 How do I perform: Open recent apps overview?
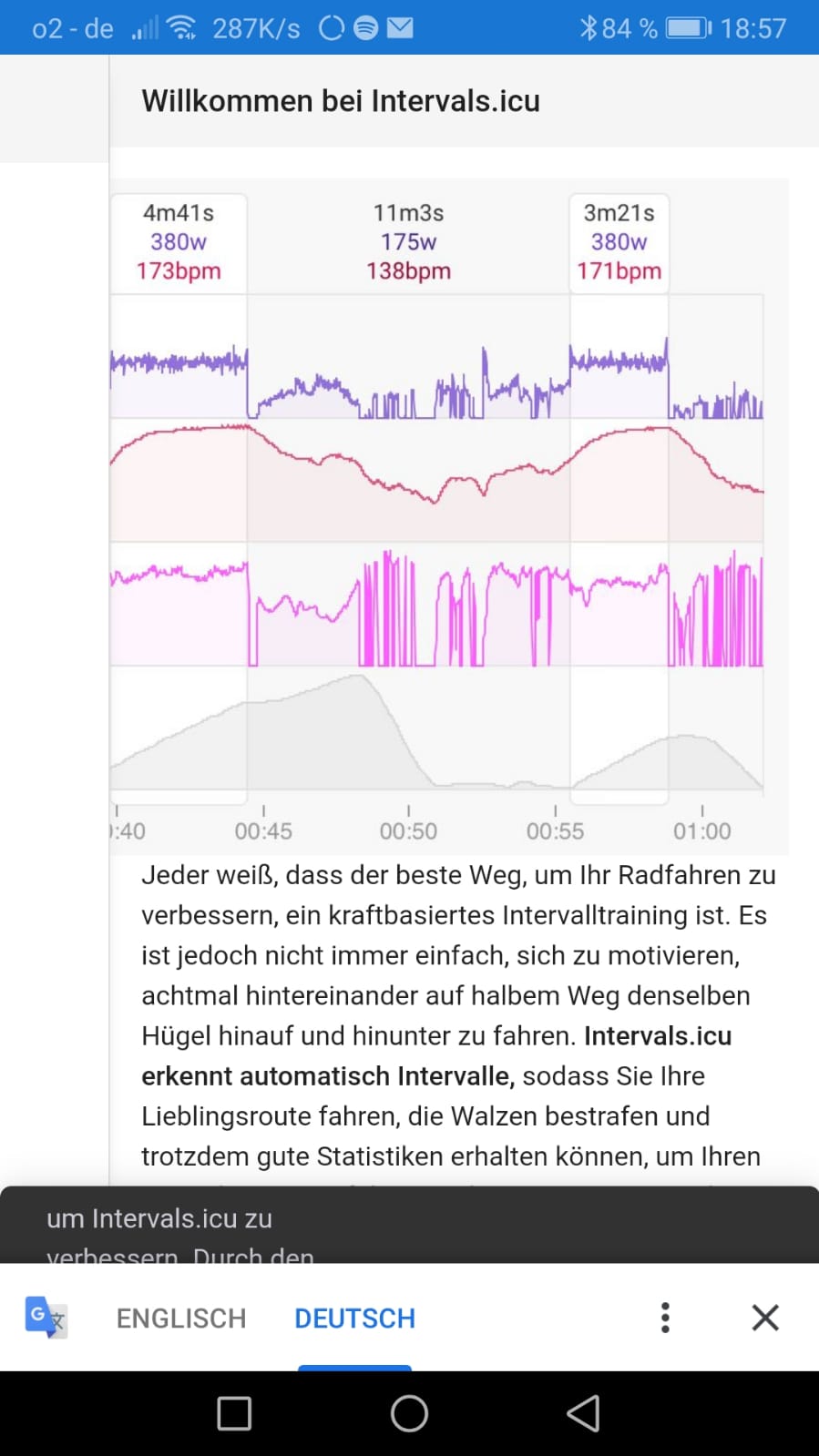(x=234, y=1413)
